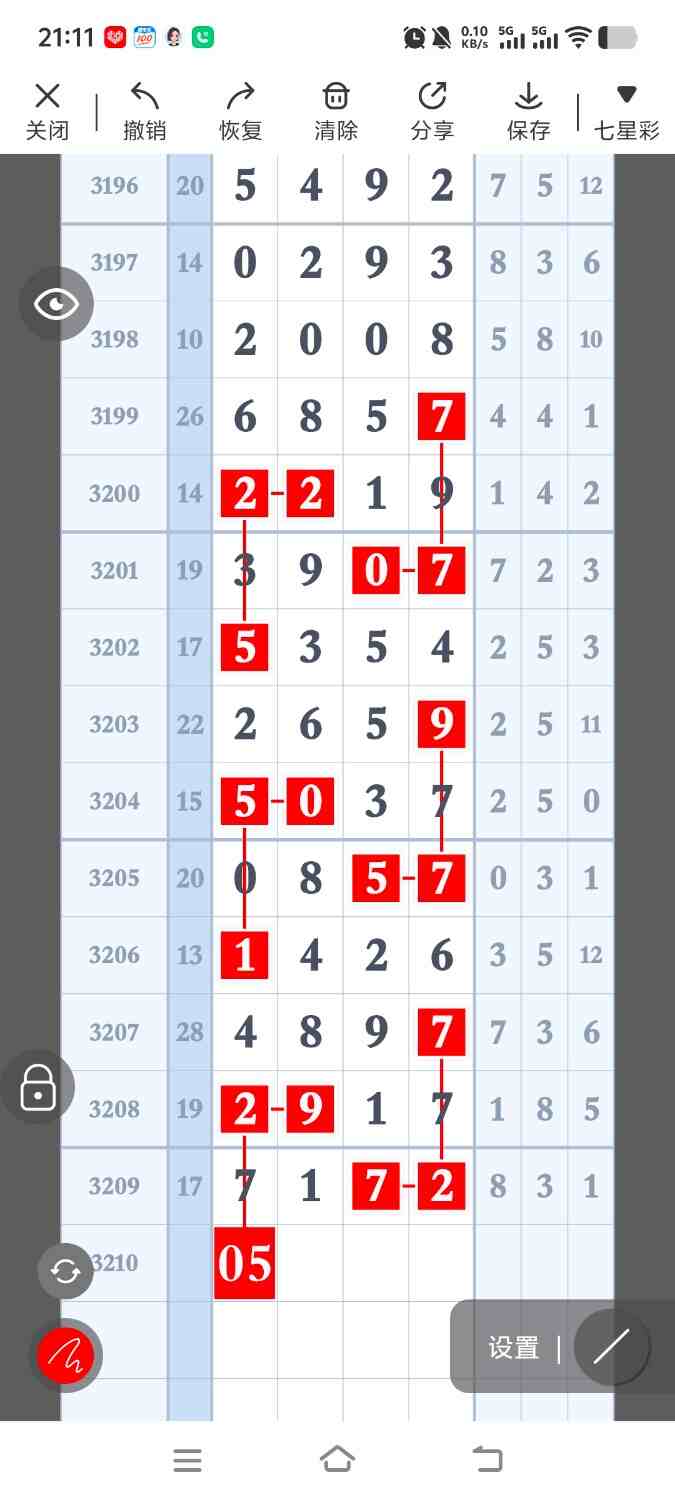This screenshot has width=675, height=1500.
Task: Tap the circular refresh icon
Action: [x=65, y=1271]
